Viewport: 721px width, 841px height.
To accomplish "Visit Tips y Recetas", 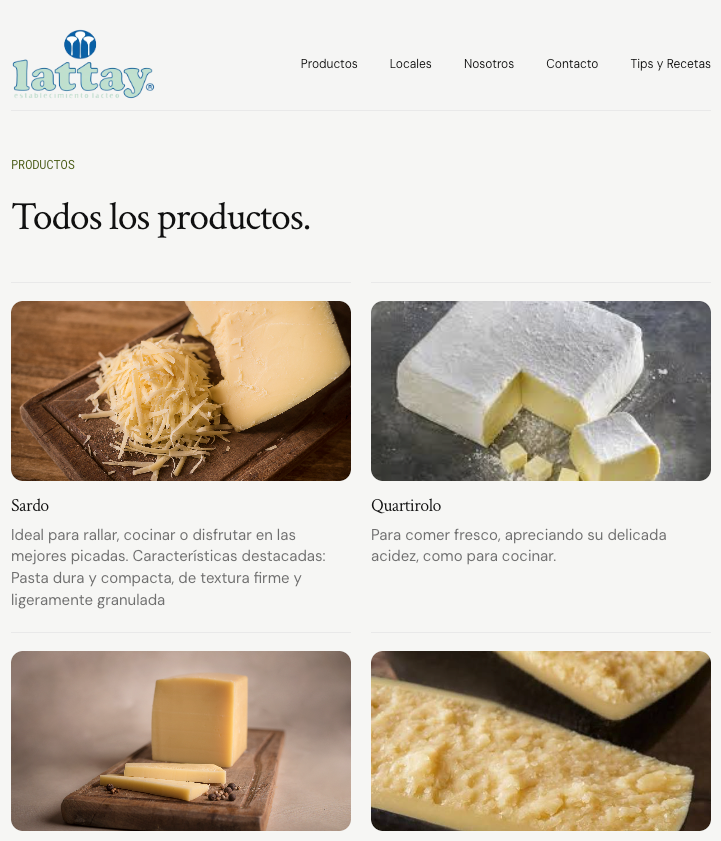I will click(670, 63).
